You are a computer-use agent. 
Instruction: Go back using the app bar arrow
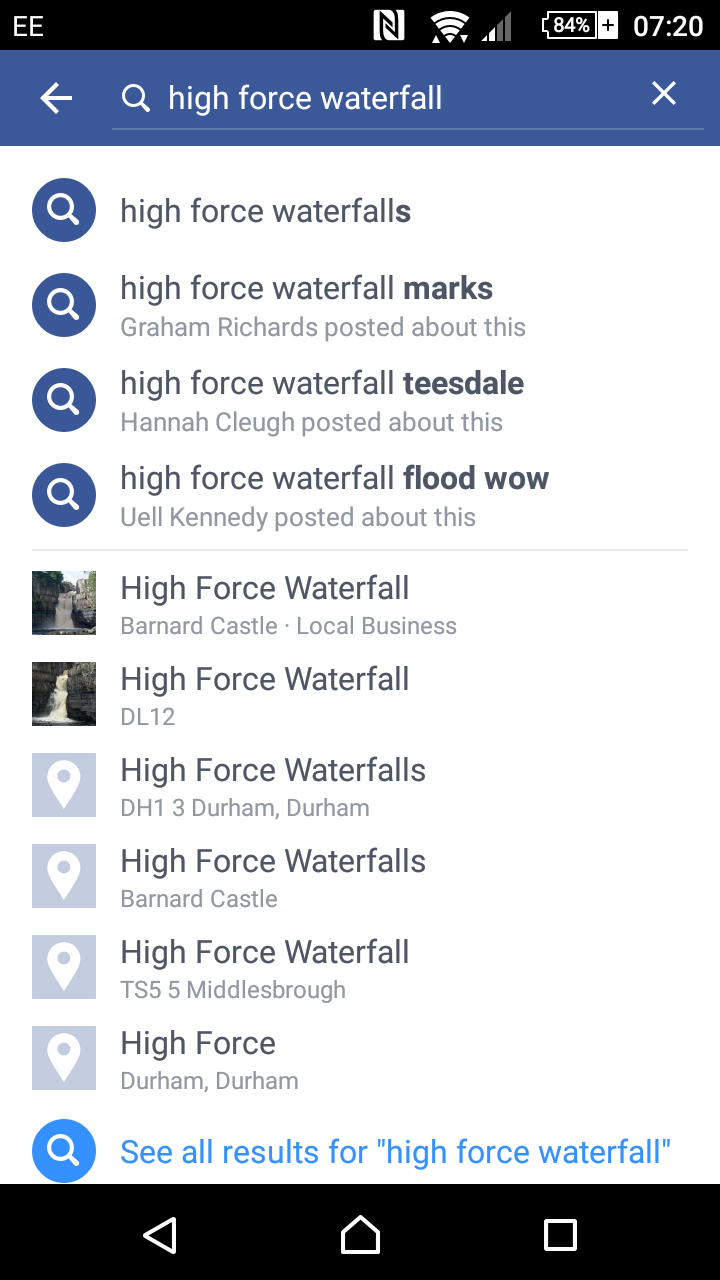[x=57, y=98]
